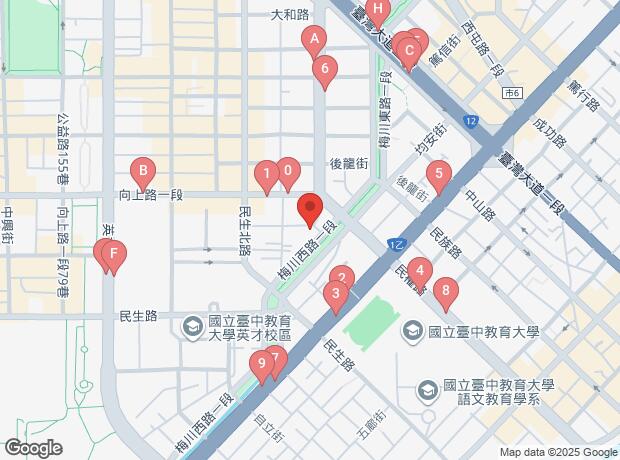Select the marker numbered 1

coord(267,176)
